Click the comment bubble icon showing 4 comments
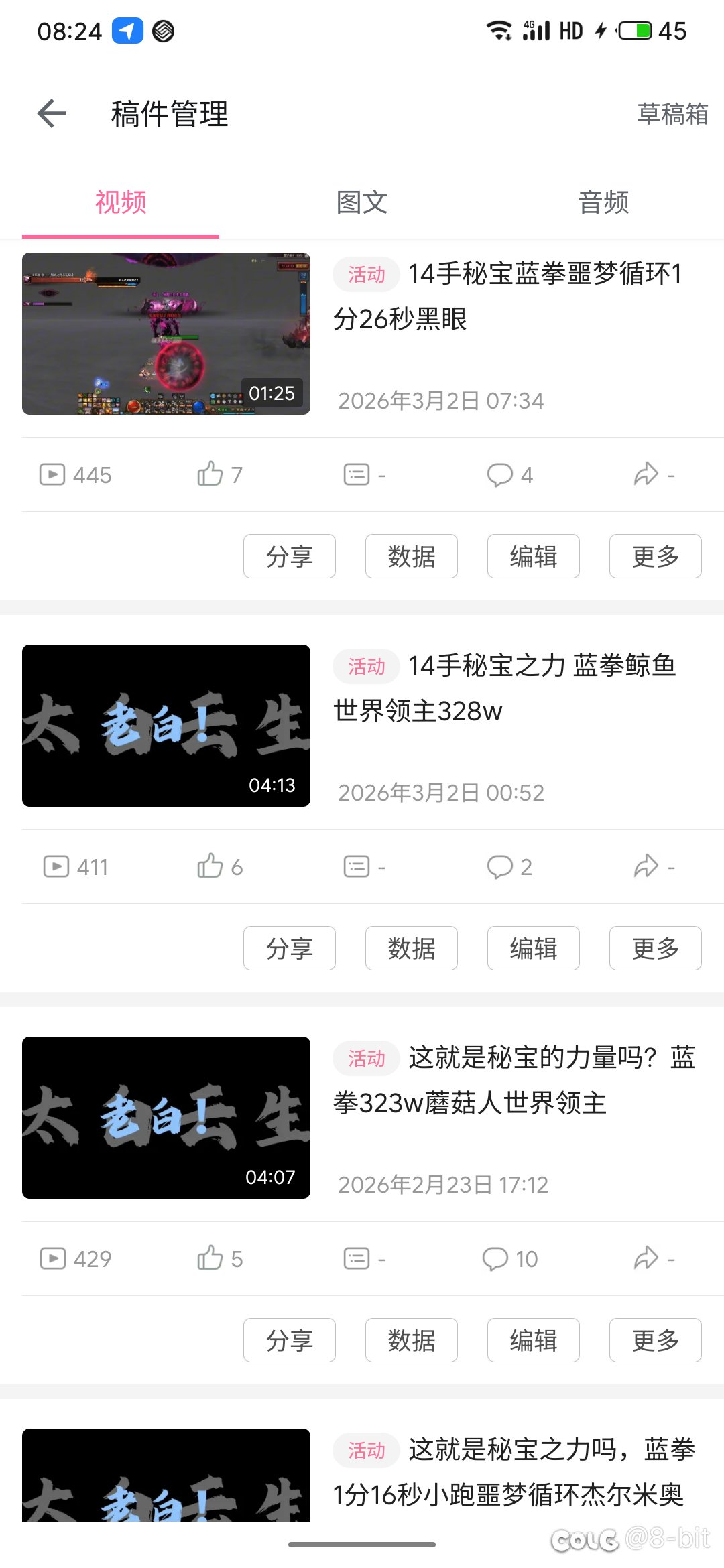The width and height of the screenshot is (724, 1568). click(x=499, y=475)
